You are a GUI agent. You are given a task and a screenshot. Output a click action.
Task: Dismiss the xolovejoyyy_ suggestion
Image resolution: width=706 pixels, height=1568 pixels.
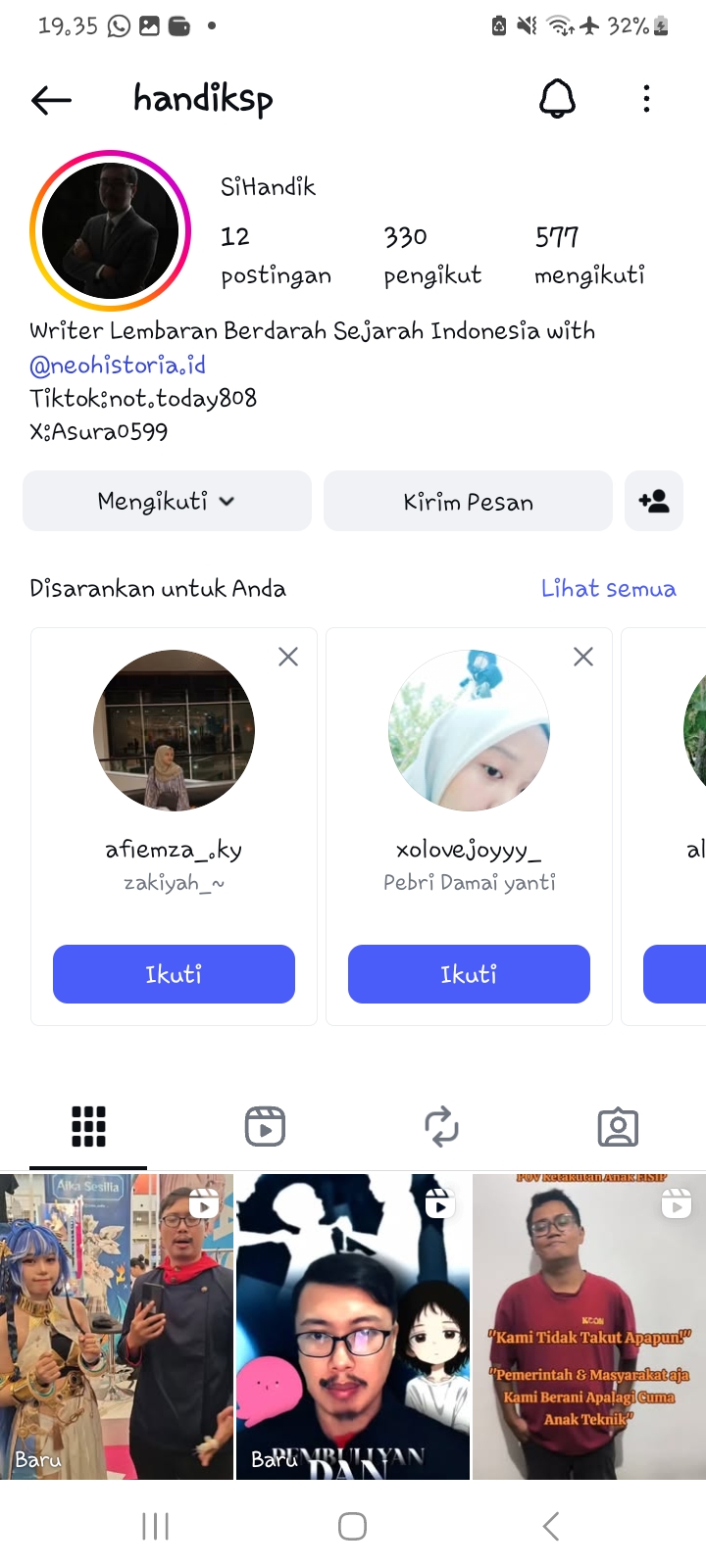[583, 657]
